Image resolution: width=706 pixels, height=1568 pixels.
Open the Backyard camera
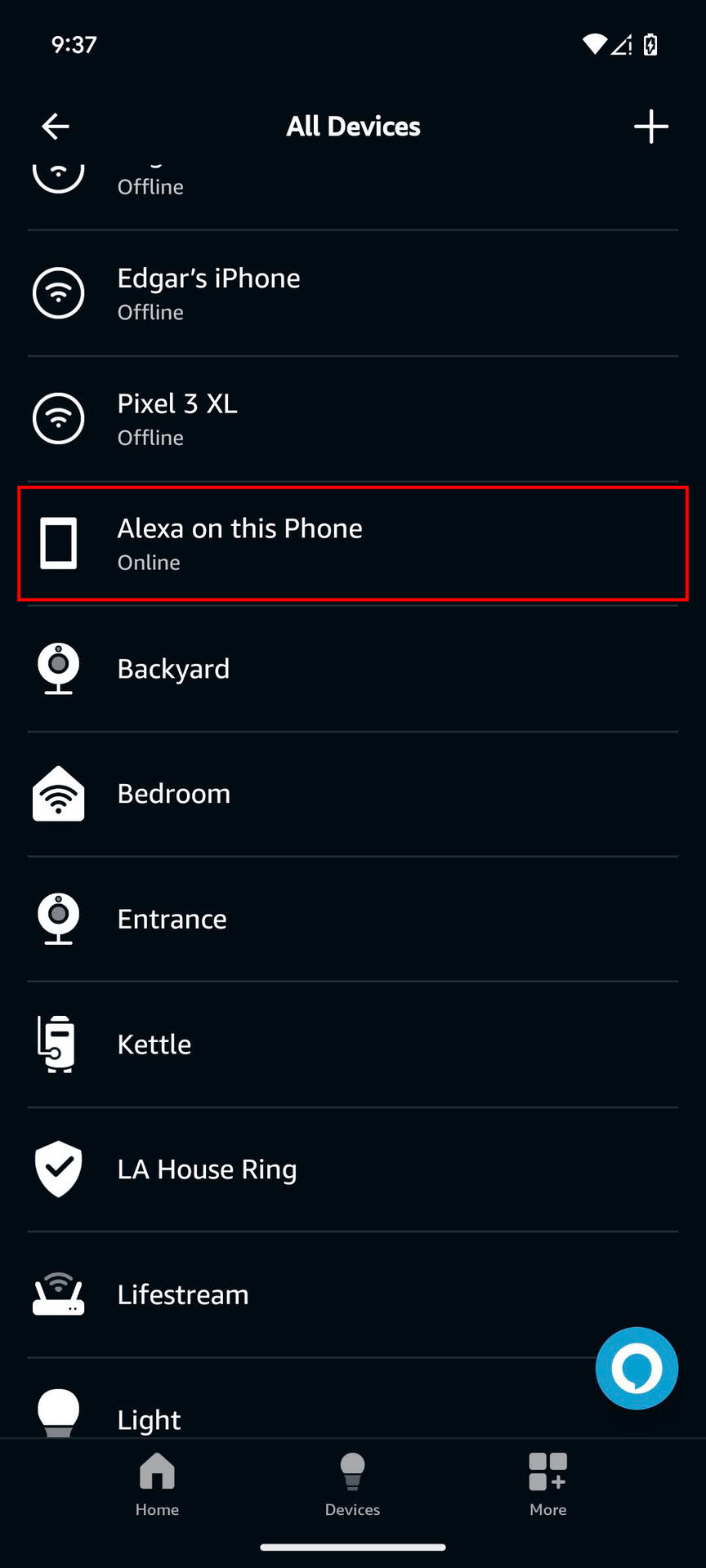point(353,669)
